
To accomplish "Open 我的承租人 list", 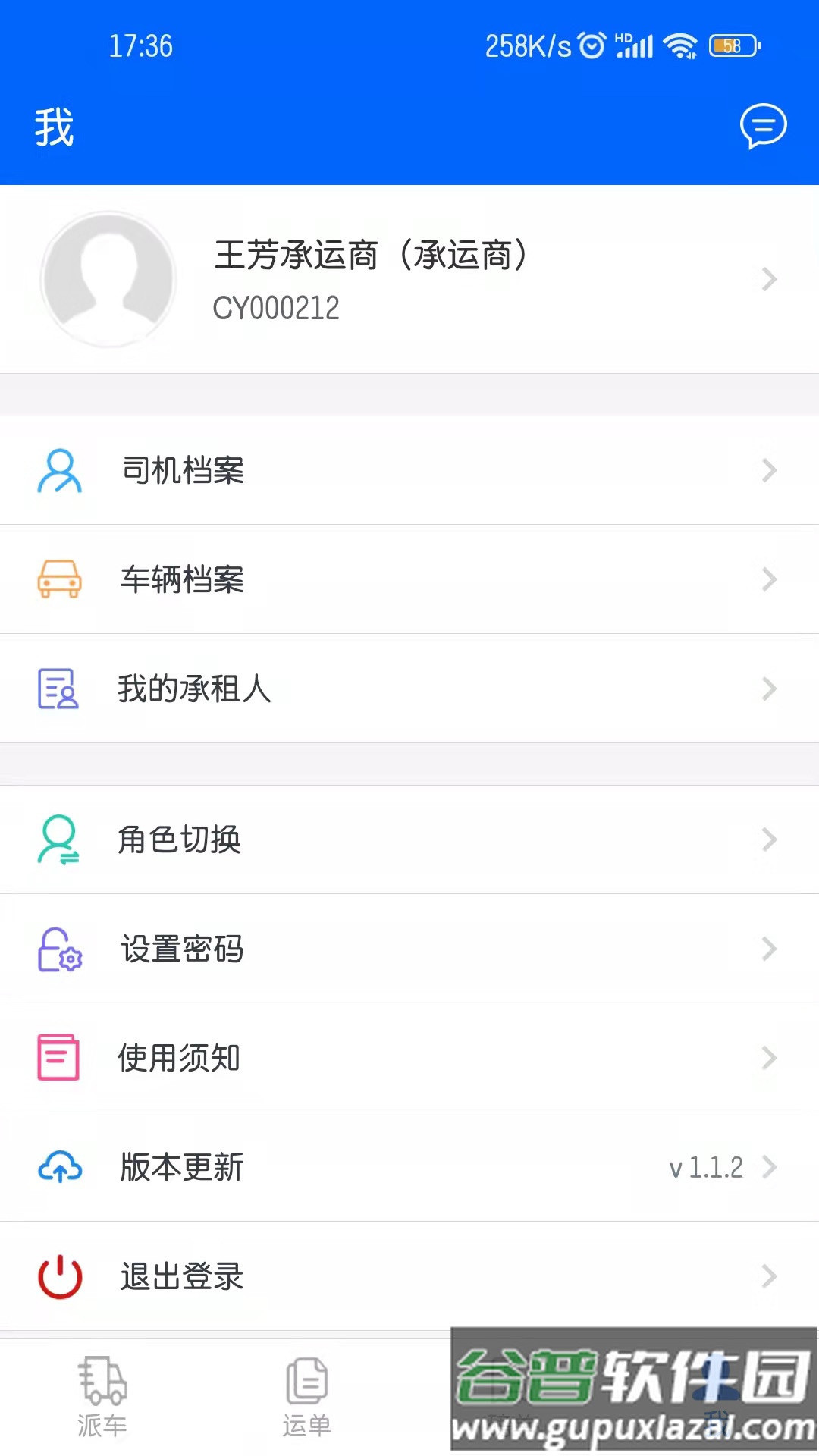I will (x=409, y=689).
